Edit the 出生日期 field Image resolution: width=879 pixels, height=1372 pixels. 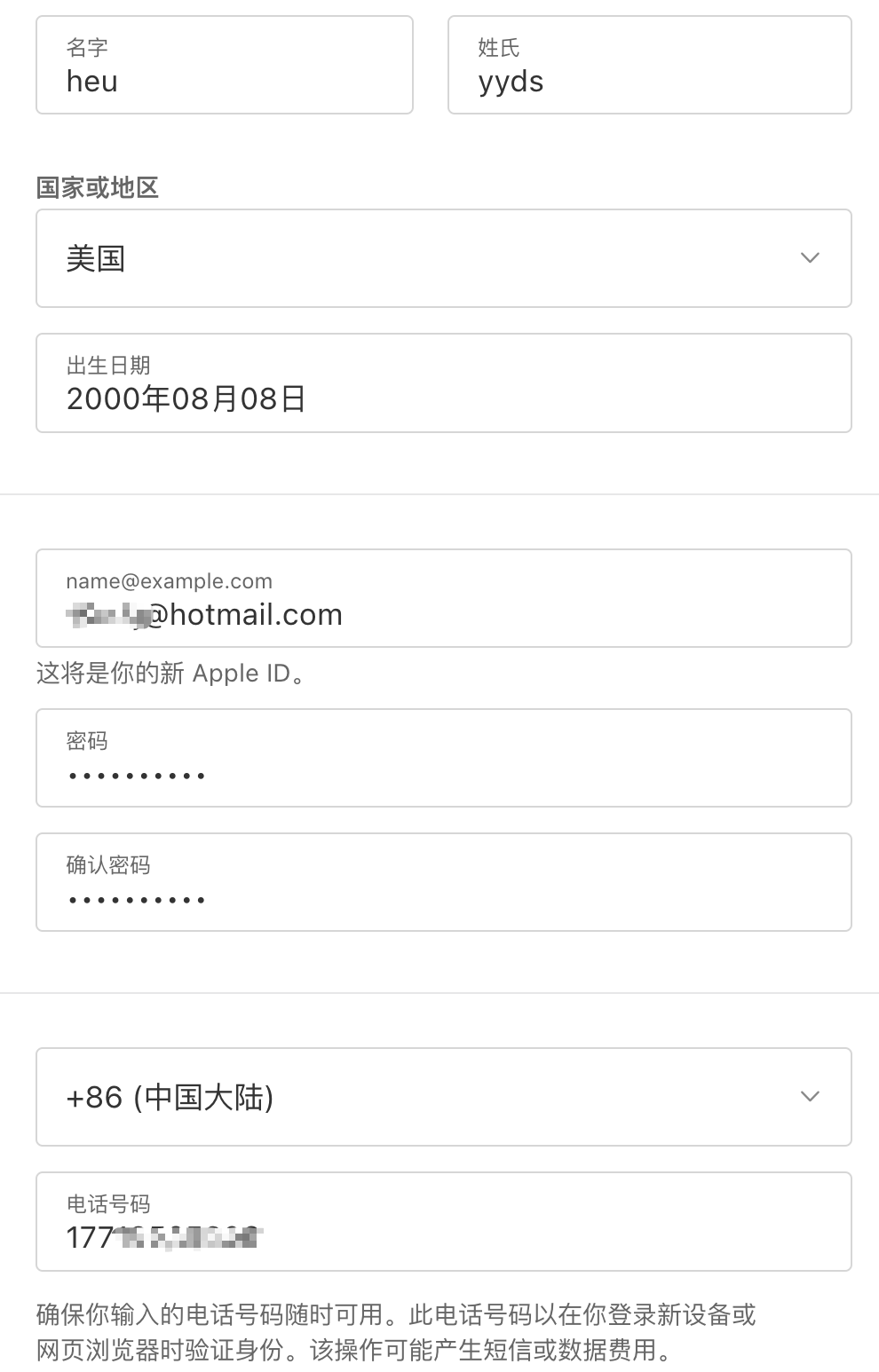[x=443, y=383]
